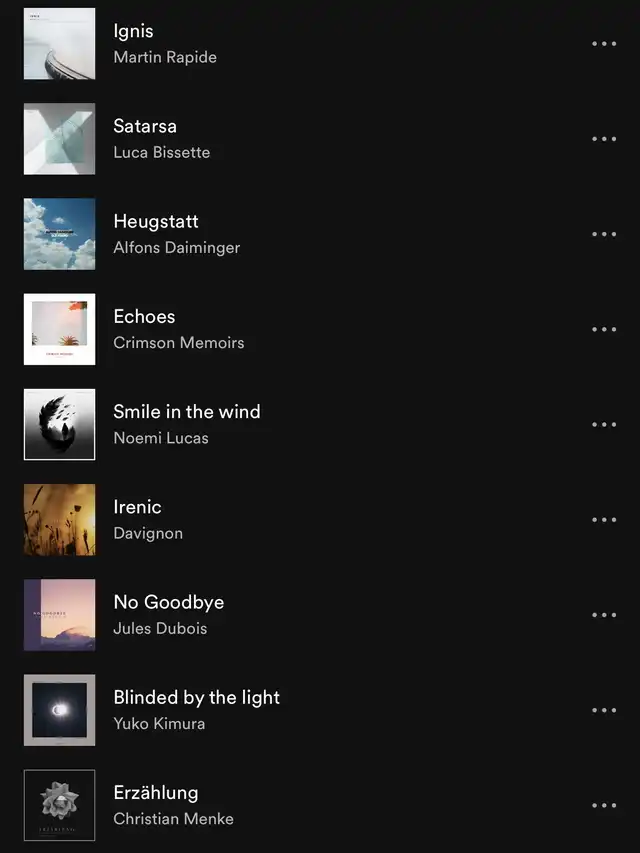Open the three-dot menu for Blinded by the light

tap(604, 710)
